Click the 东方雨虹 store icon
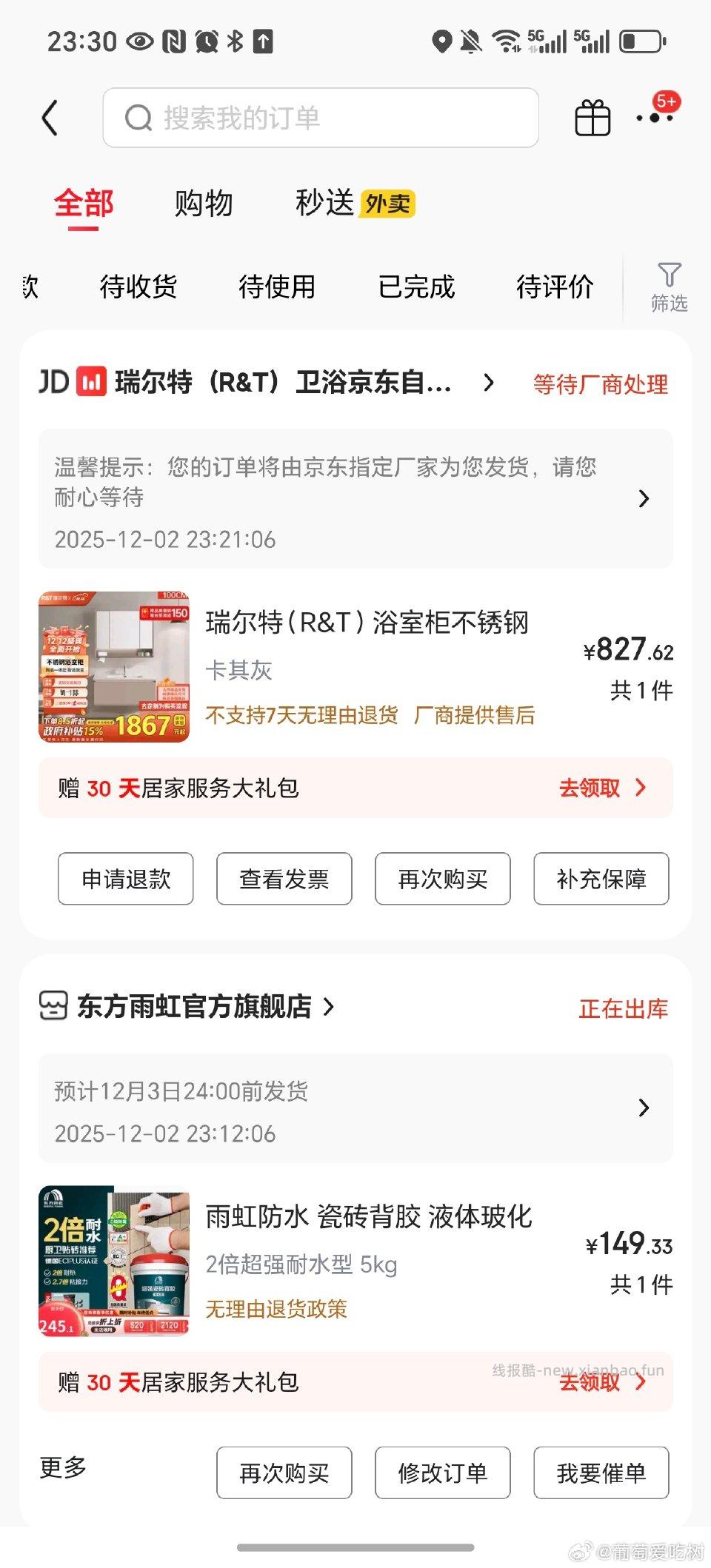 (52, 1006)
